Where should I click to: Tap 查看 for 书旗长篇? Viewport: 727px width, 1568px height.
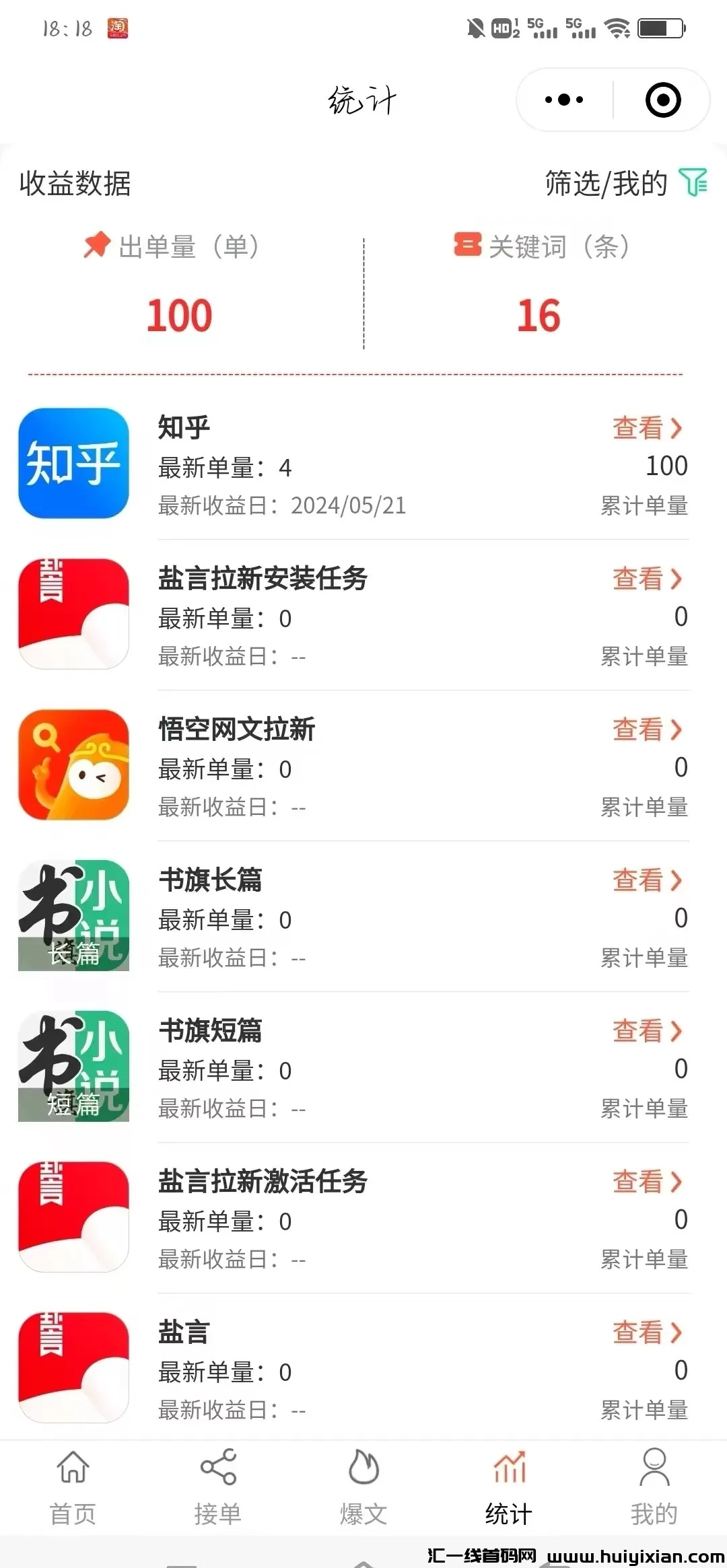pos(647,880)
